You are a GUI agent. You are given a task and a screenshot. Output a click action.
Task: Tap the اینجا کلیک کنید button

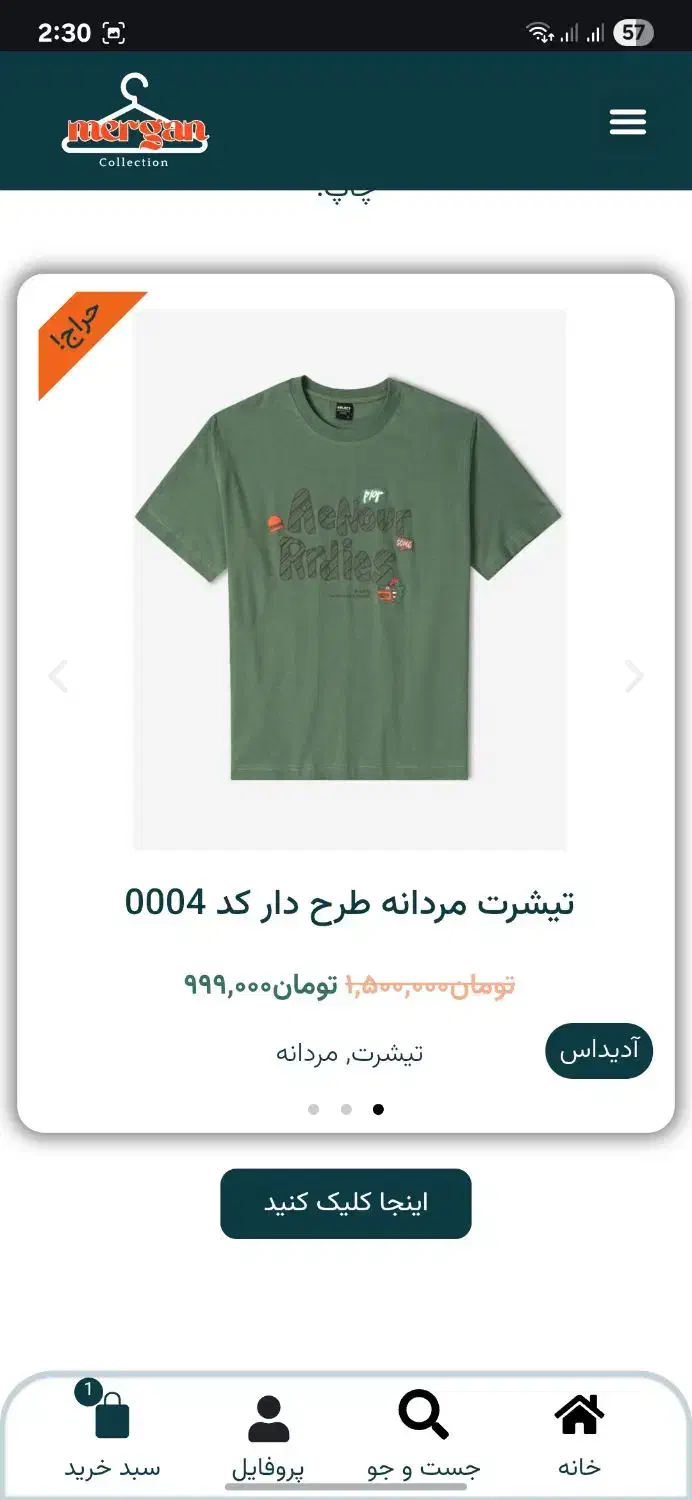click(346, 1203)
